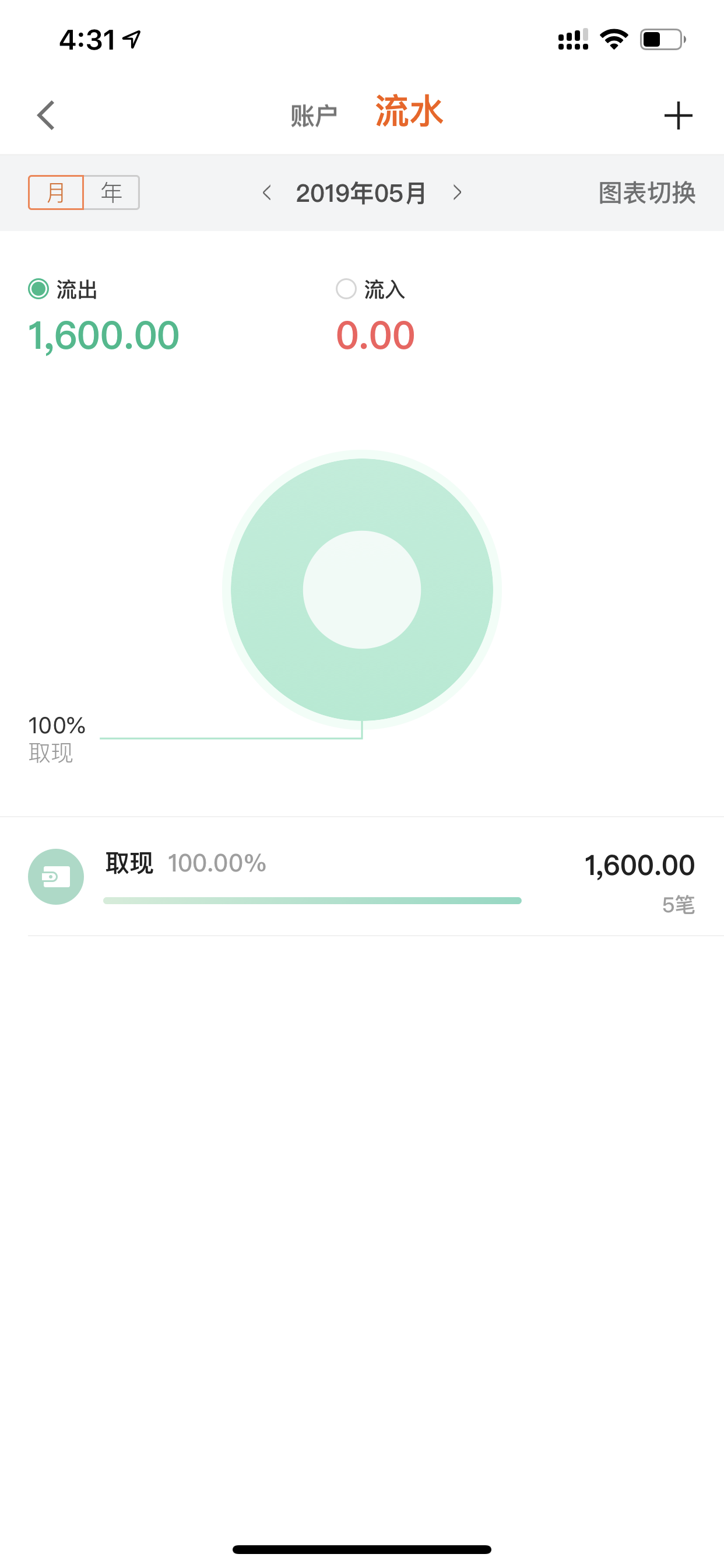The image size is (724, 1568).
Task: Go back using the top-left arrow
Action: pos(46,115)
